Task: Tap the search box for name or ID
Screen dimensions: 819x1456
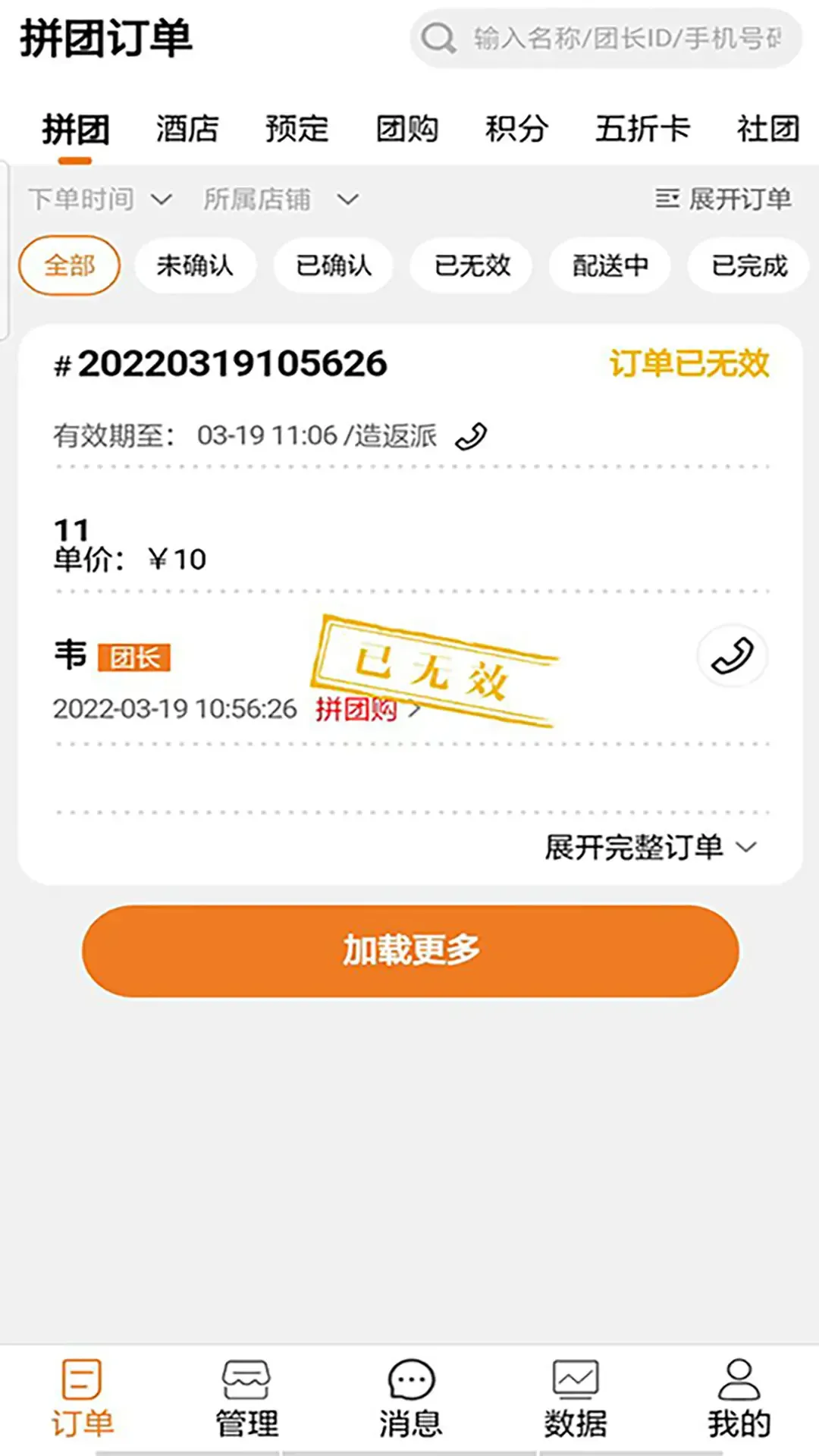Action: (x=606, y=38)
